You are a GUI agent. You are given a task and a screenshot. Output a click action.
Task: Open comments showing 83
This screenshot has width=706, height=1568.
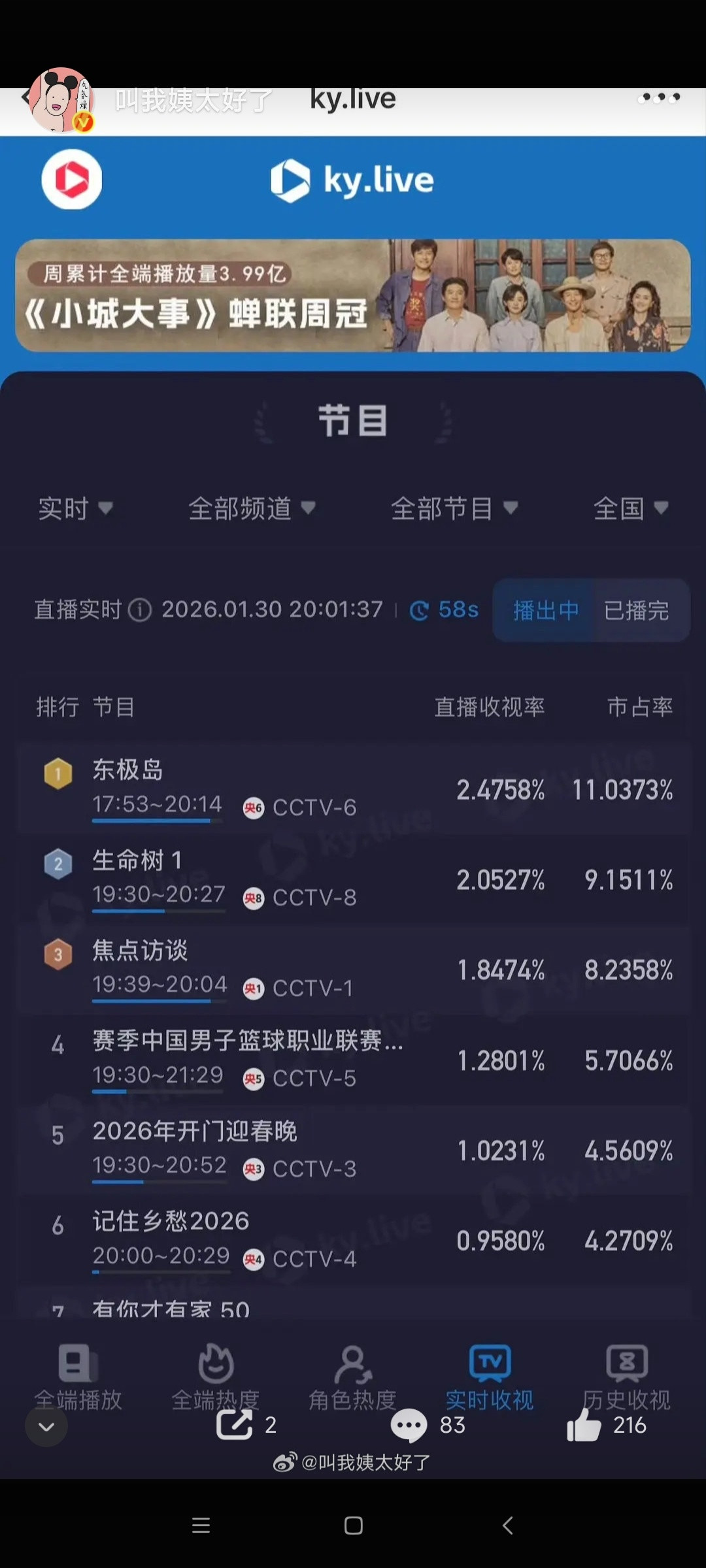tap(409, 1426)
